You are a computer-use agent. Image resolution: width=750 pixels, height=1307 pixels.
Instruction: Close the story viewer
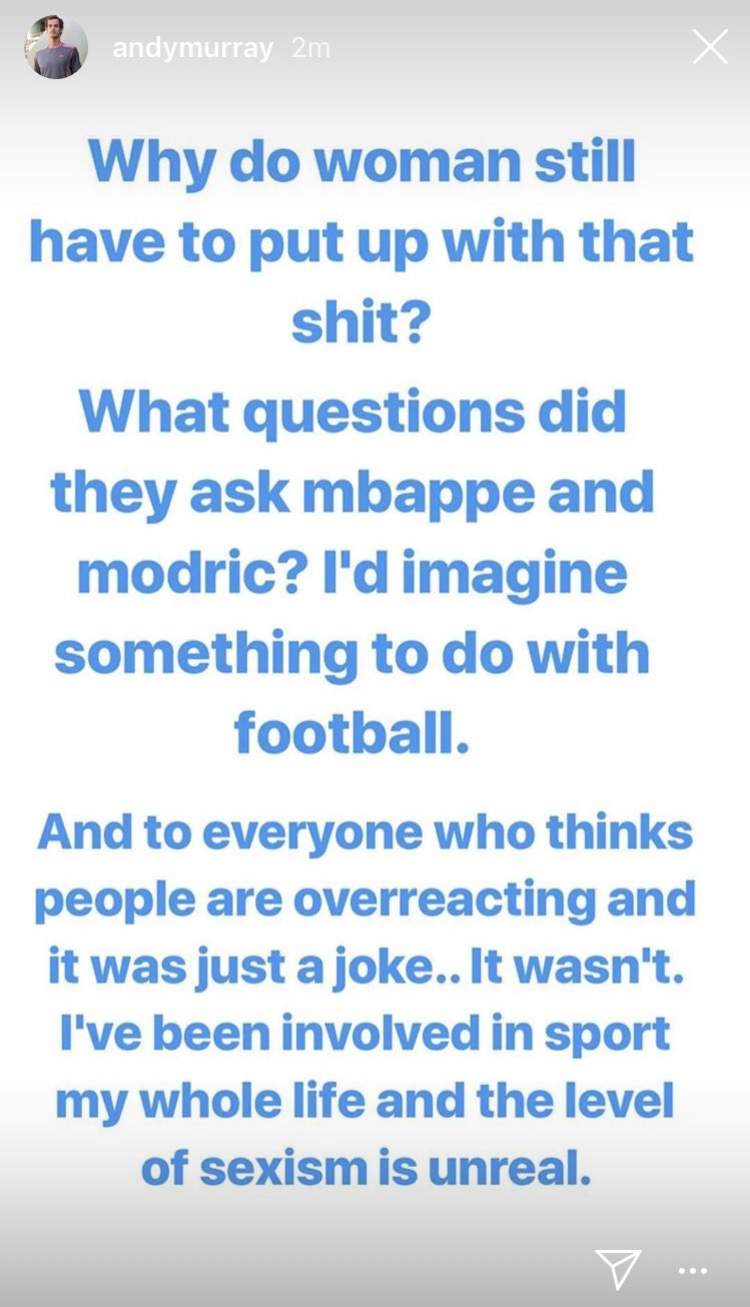pos(709,47)
